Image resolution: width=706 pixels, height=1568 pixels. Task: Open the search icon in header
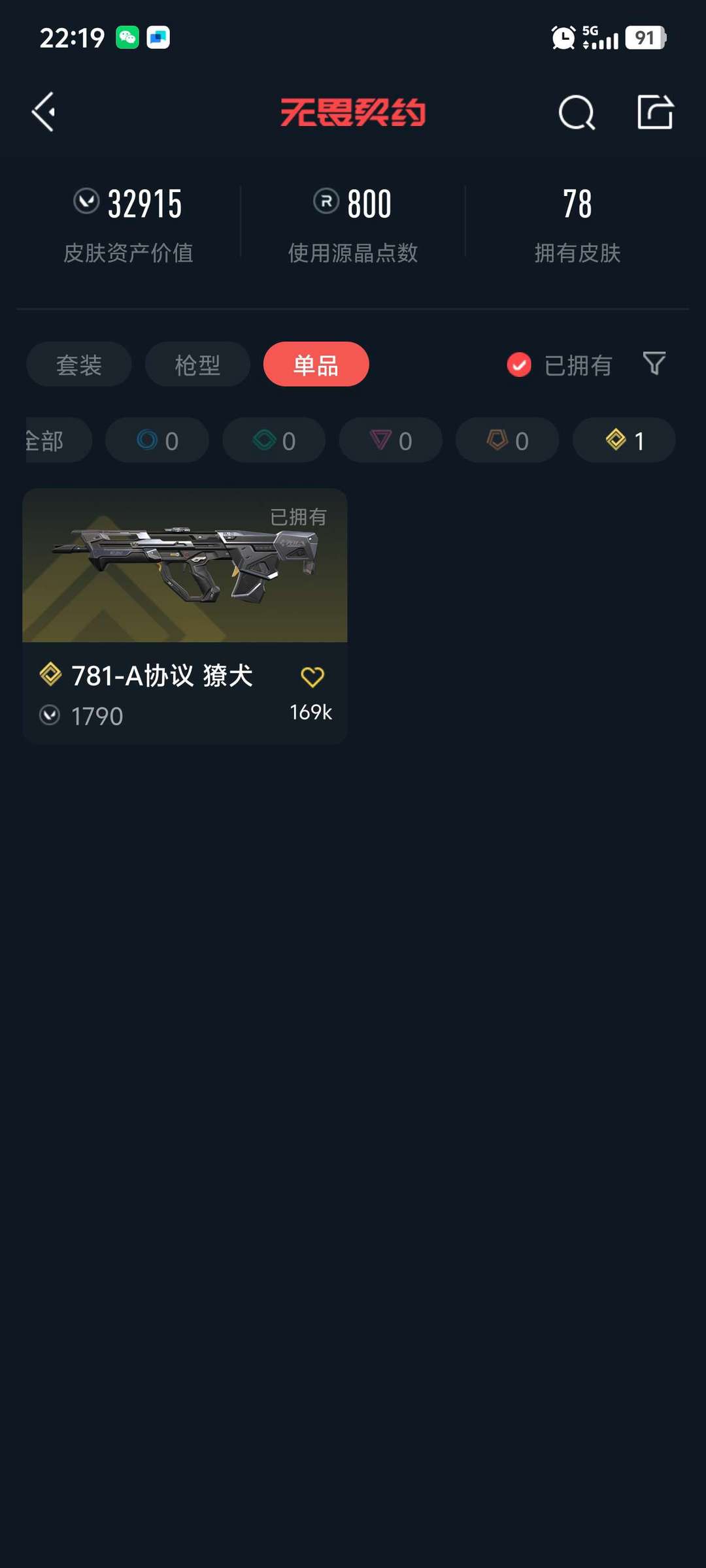[577, 113]
